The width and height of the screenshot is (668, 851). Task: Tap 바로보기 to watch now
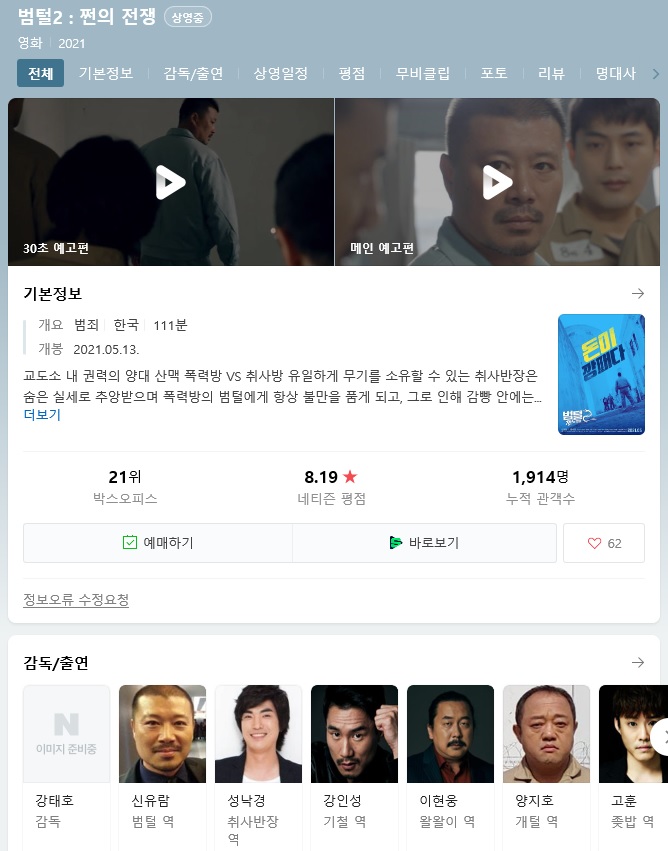pyautogui.click(x=424, y=543)
